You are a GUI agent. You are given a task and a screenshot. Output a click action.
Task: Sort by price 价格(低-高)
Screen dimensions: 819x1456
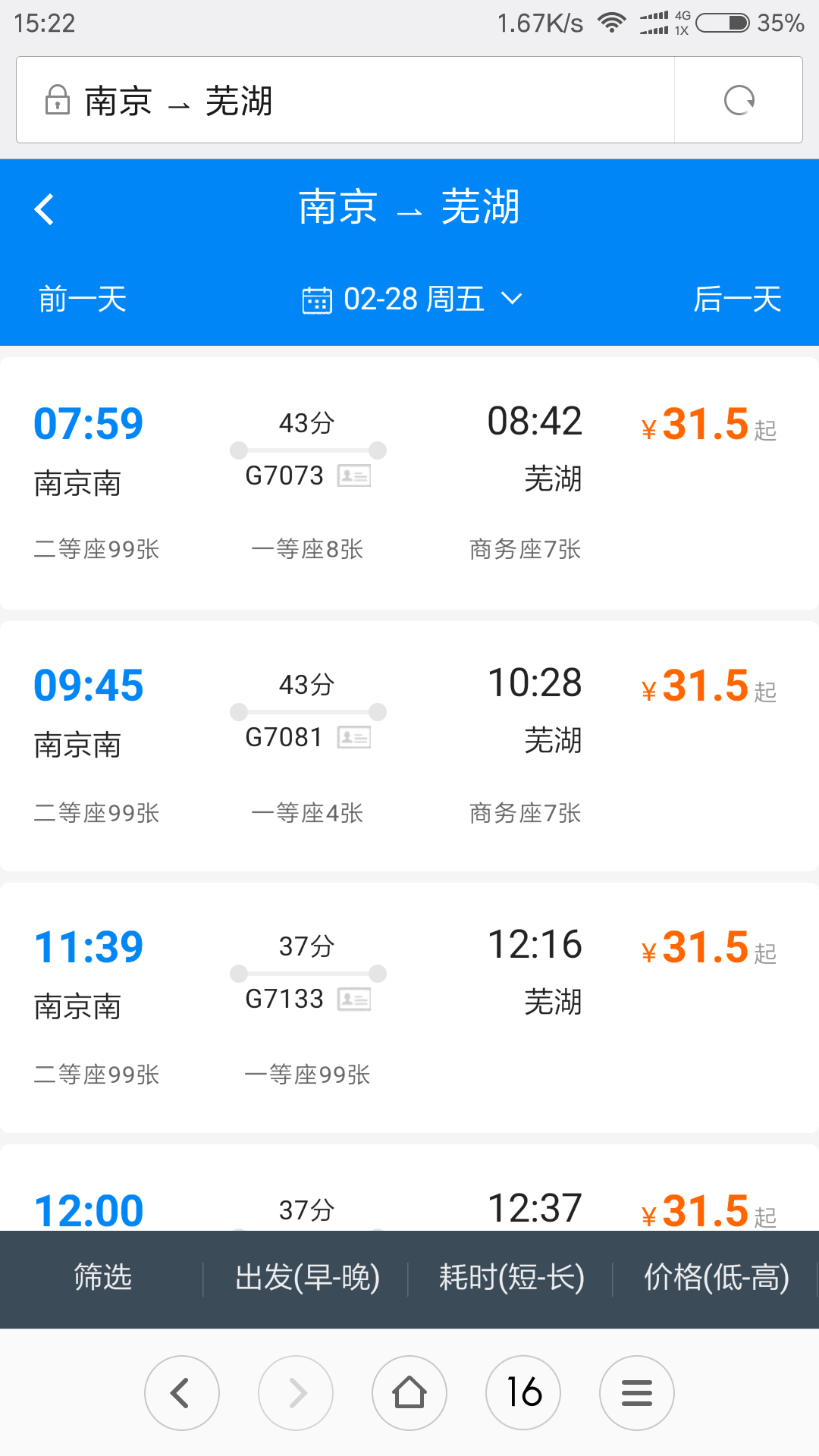[x=716, y=1278]
